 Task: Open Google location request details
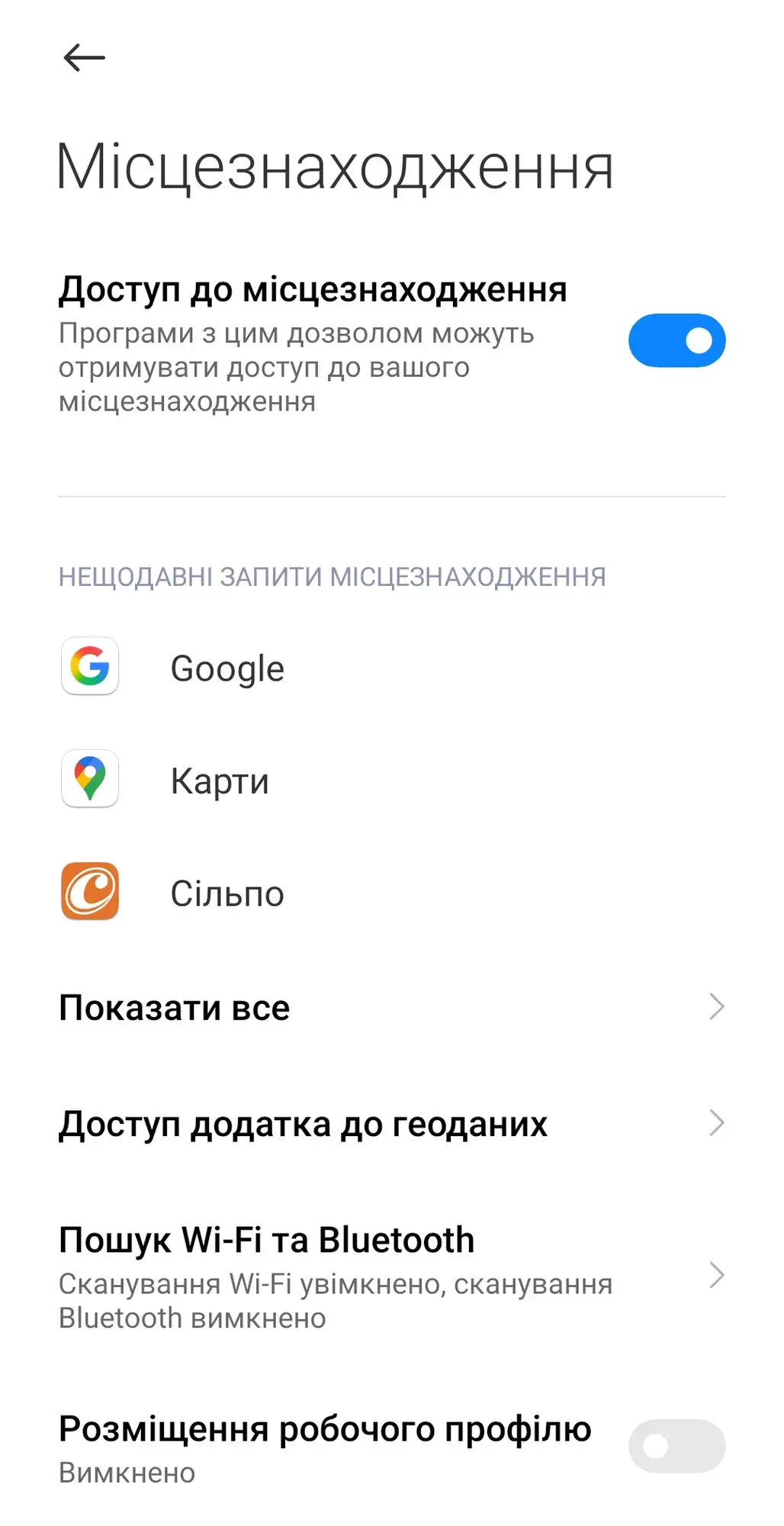click(227, 668)
